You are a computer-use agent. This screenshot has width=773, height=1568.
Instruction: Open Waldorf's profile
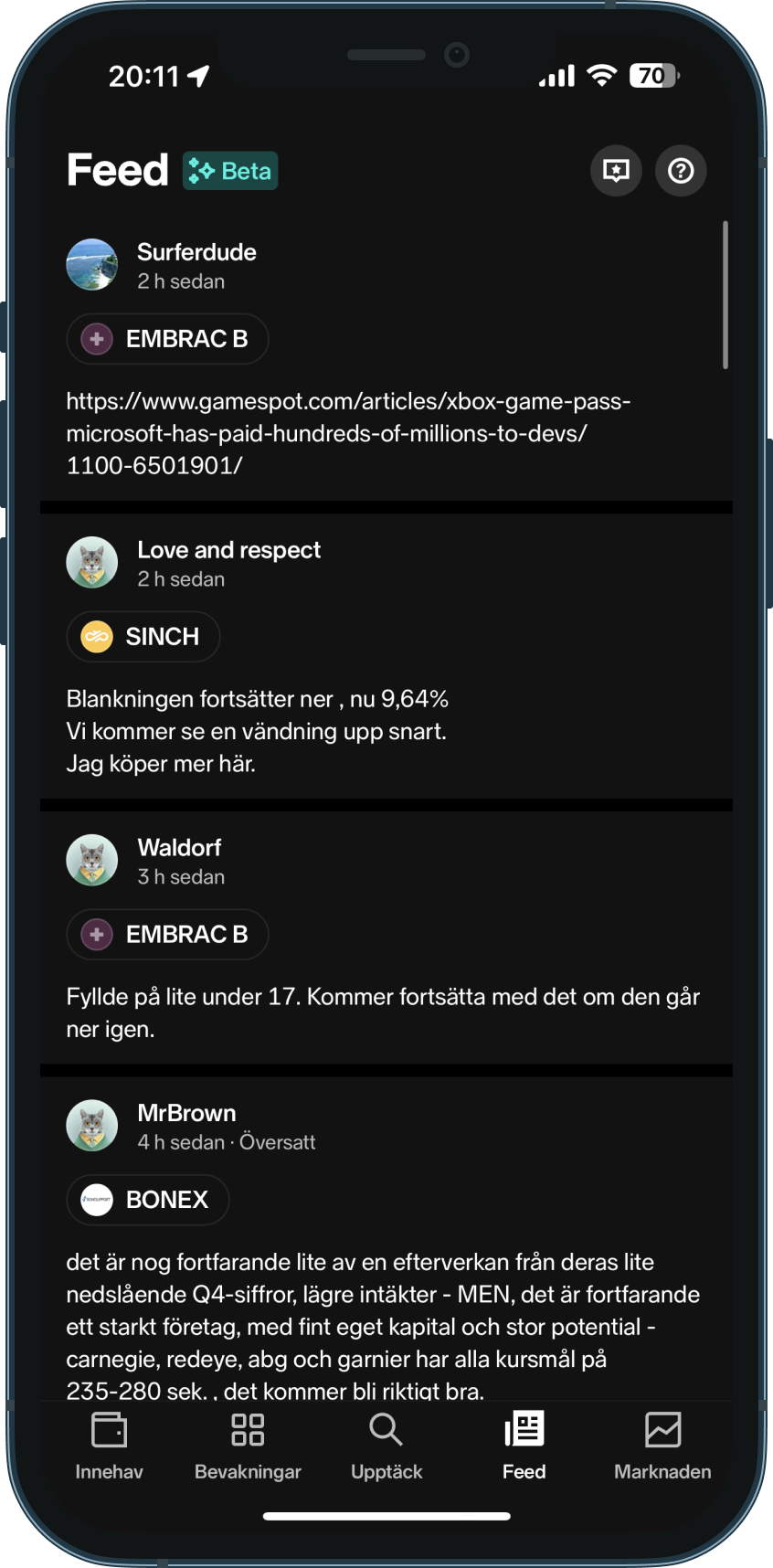tap(179, 848)
